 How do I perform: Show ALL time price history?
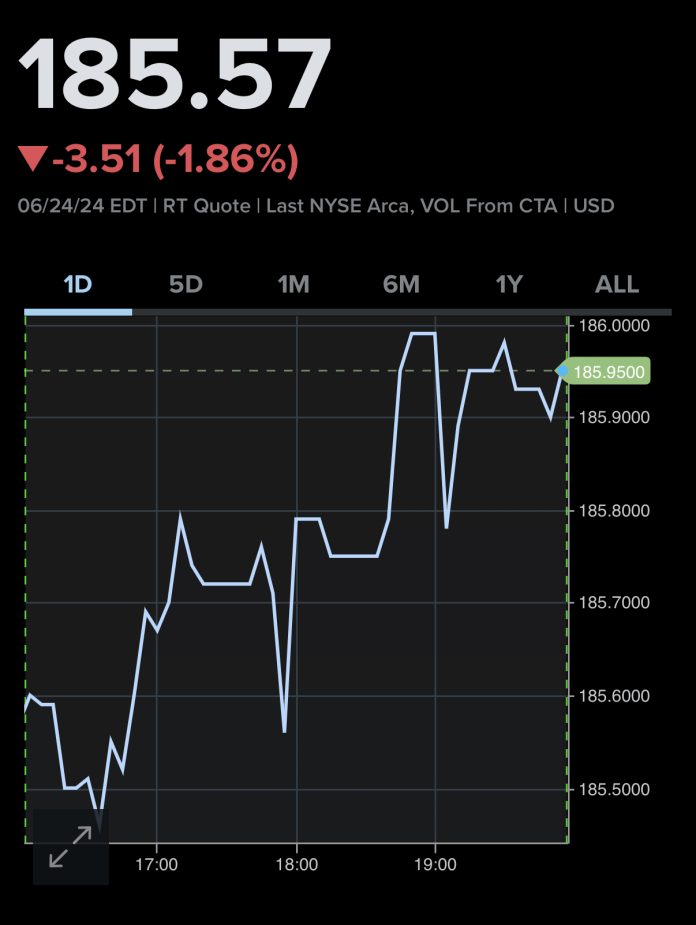[617, 285]
